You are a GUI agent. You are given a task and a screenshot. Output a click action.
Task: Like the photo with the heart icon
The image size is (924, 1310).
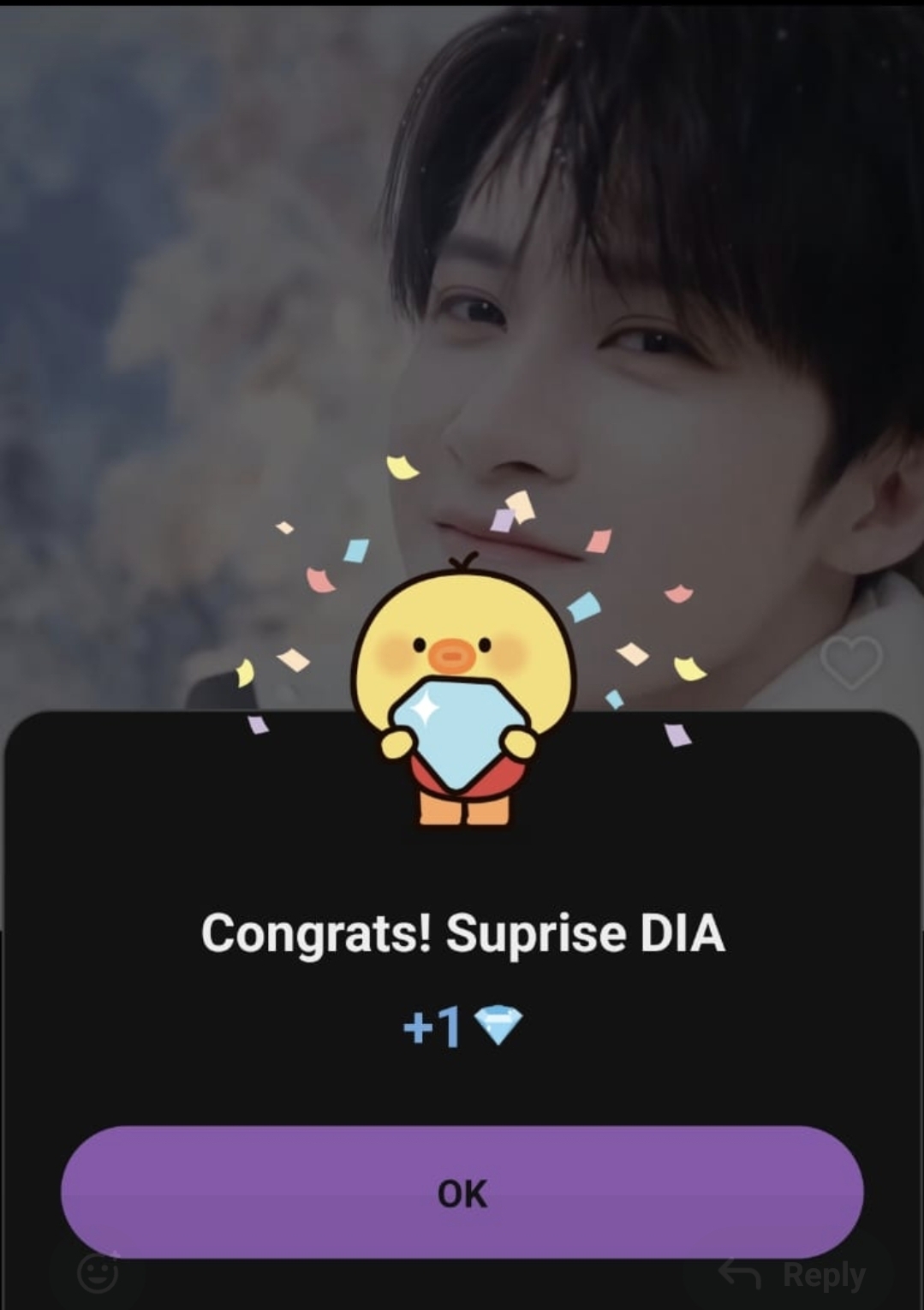pyautogui.click(x=850, y=662)
